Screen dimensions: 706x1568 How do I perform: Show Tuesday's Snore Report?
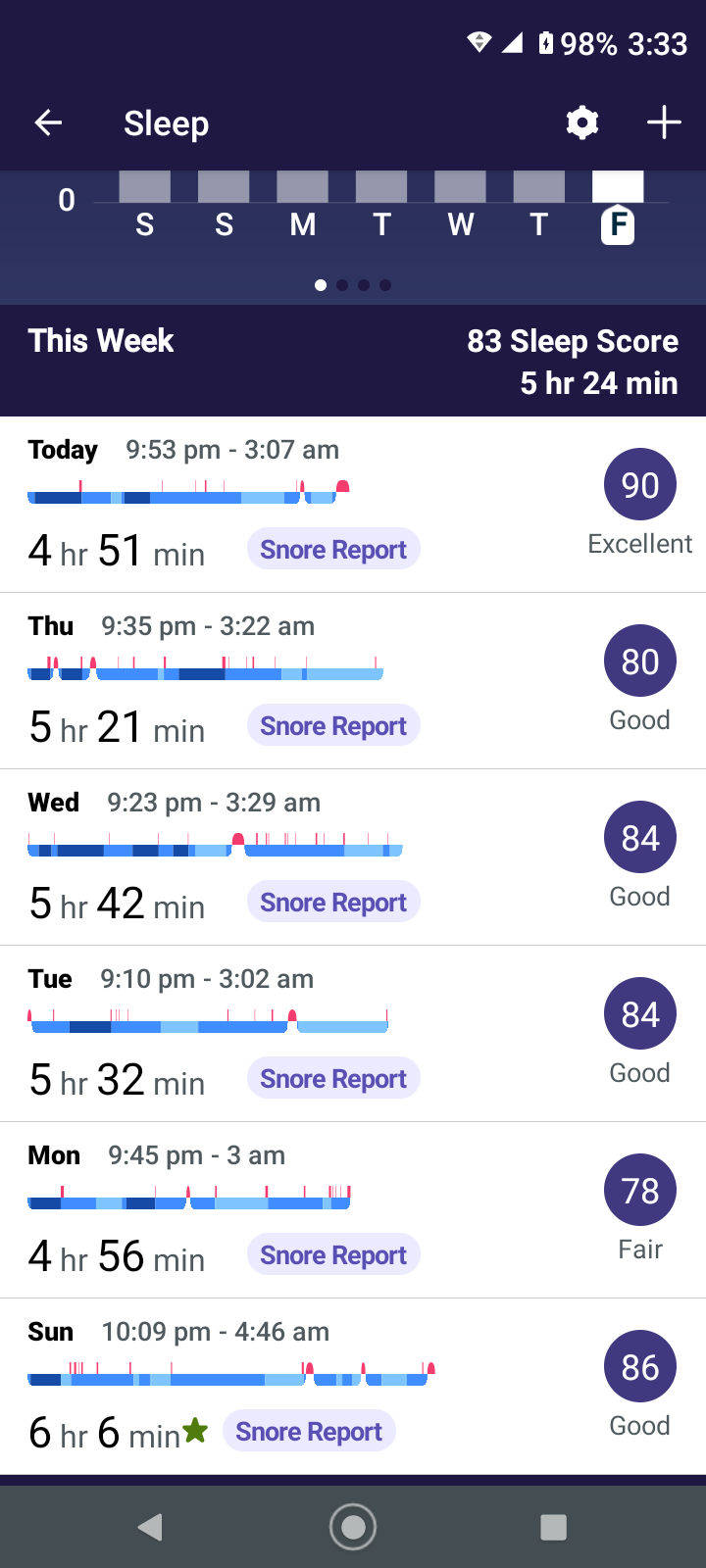[333, 1079]
